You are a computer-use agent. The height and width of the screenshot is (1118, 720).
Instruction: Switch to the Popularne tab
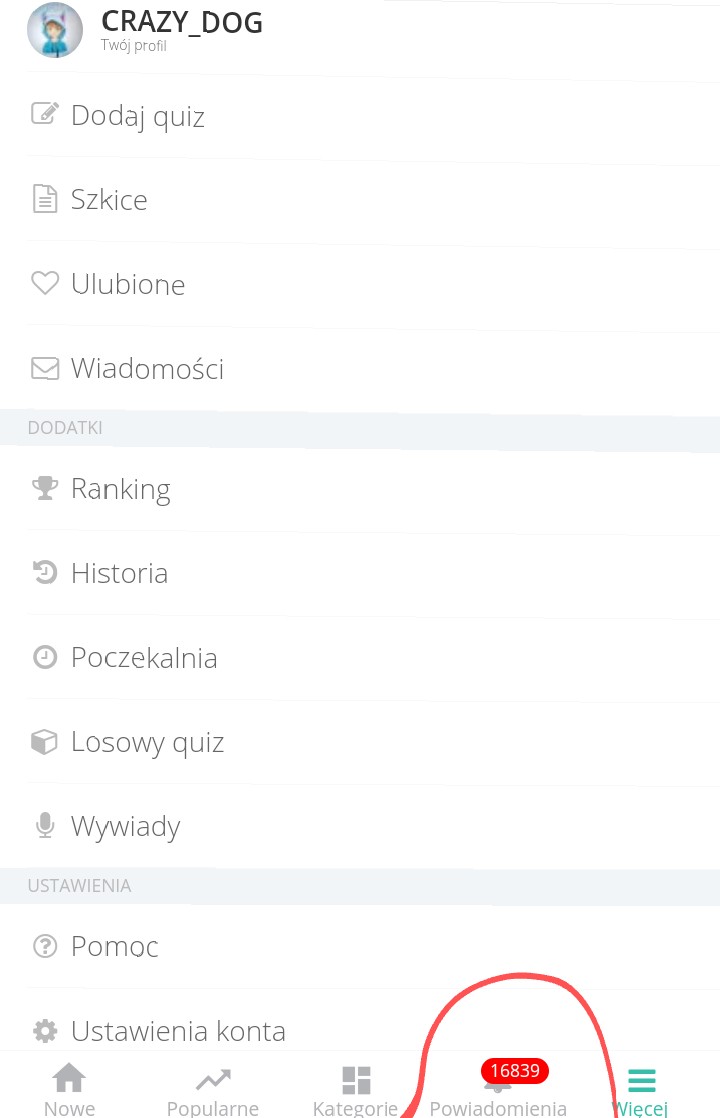pyautogui.click(x=212, y=1087)
